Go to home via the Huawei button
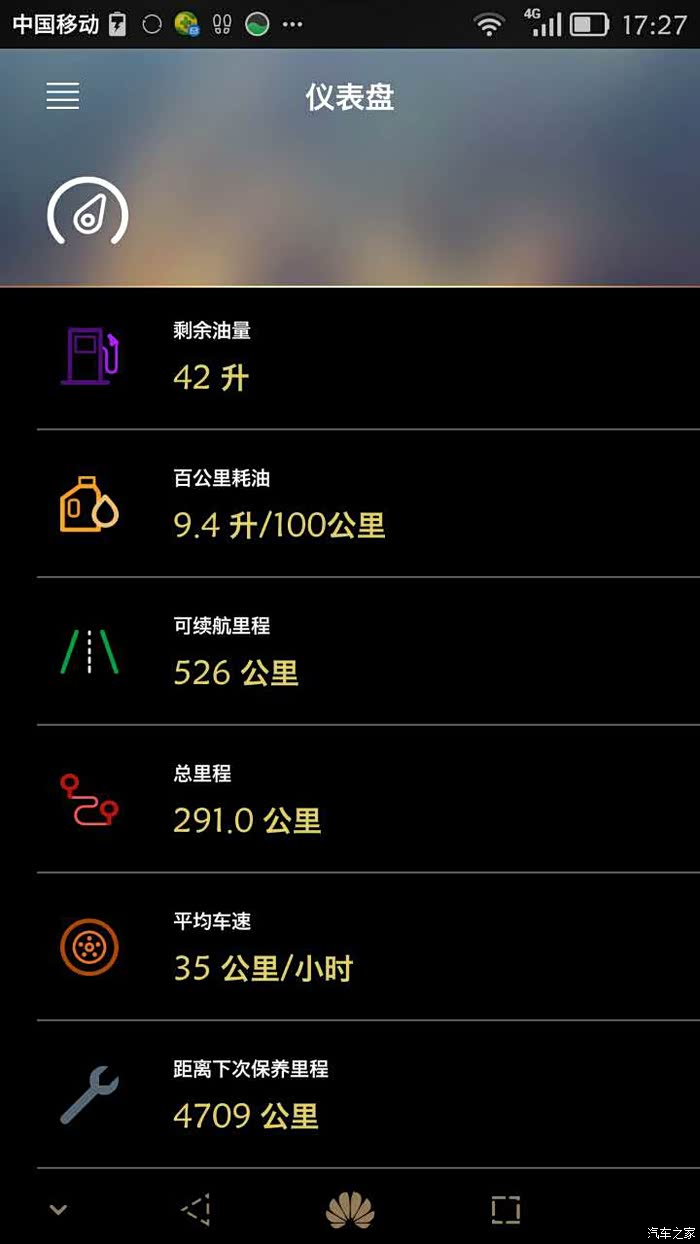 [350, 1210]
